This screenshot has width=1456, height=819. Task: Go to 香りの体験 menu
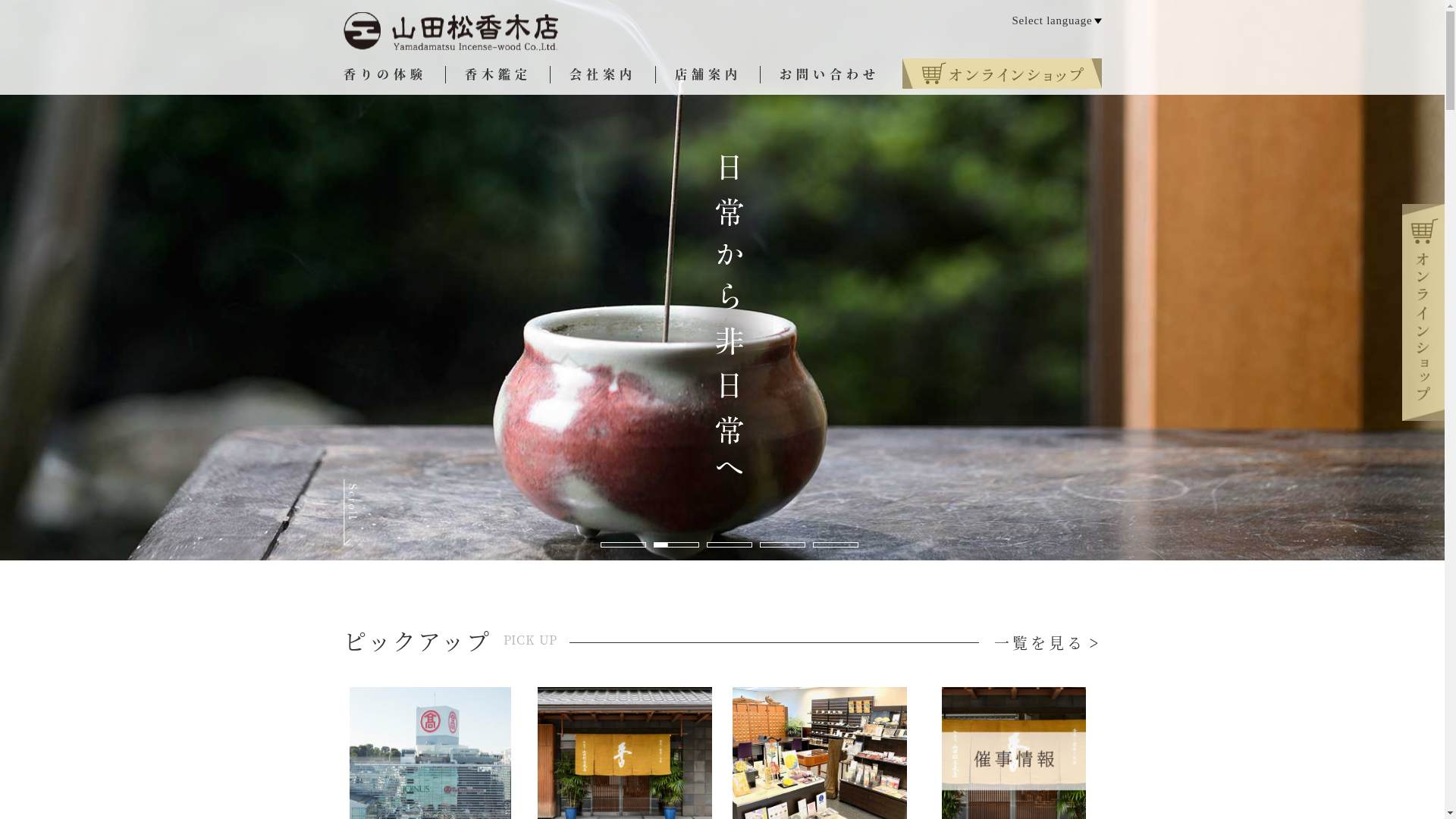[384, 74]
